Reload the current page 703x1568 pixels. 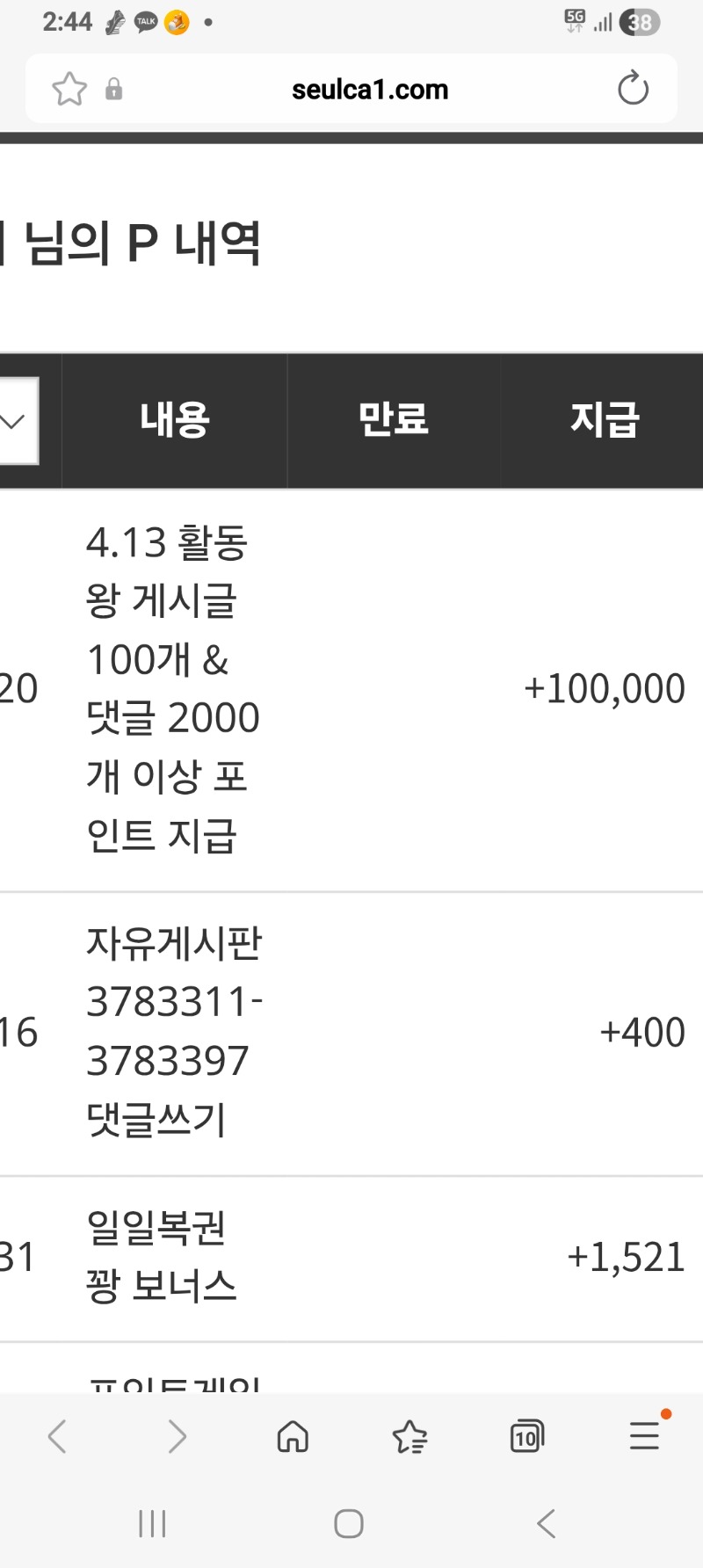click(x=633, y=89)
